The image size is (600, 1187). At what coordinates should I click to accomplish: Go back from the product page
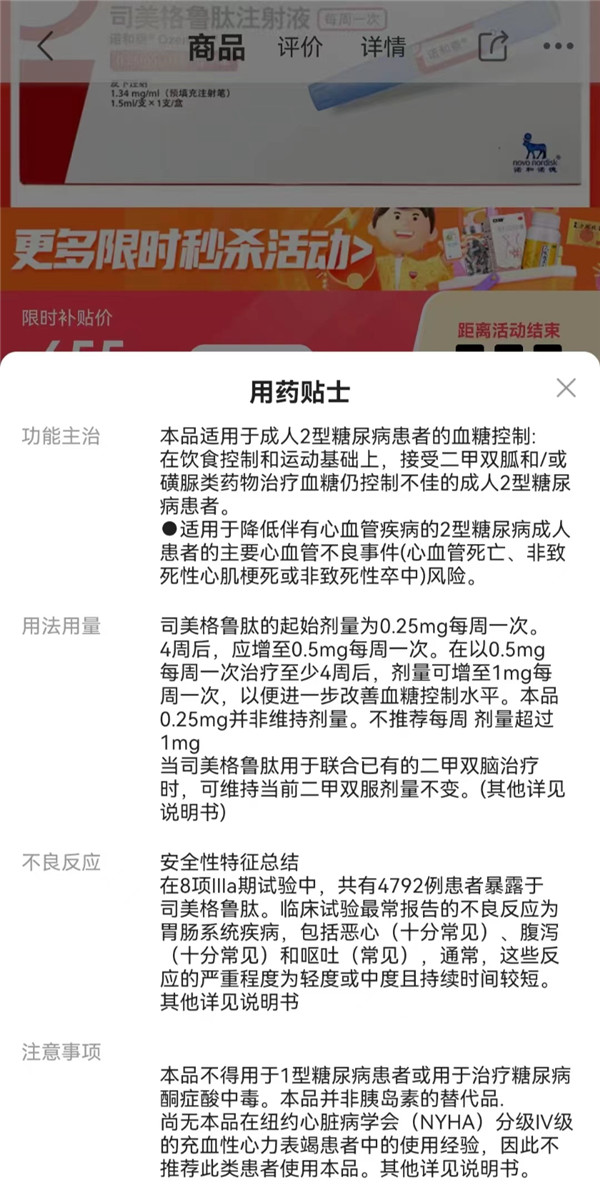tap(45, 47)
